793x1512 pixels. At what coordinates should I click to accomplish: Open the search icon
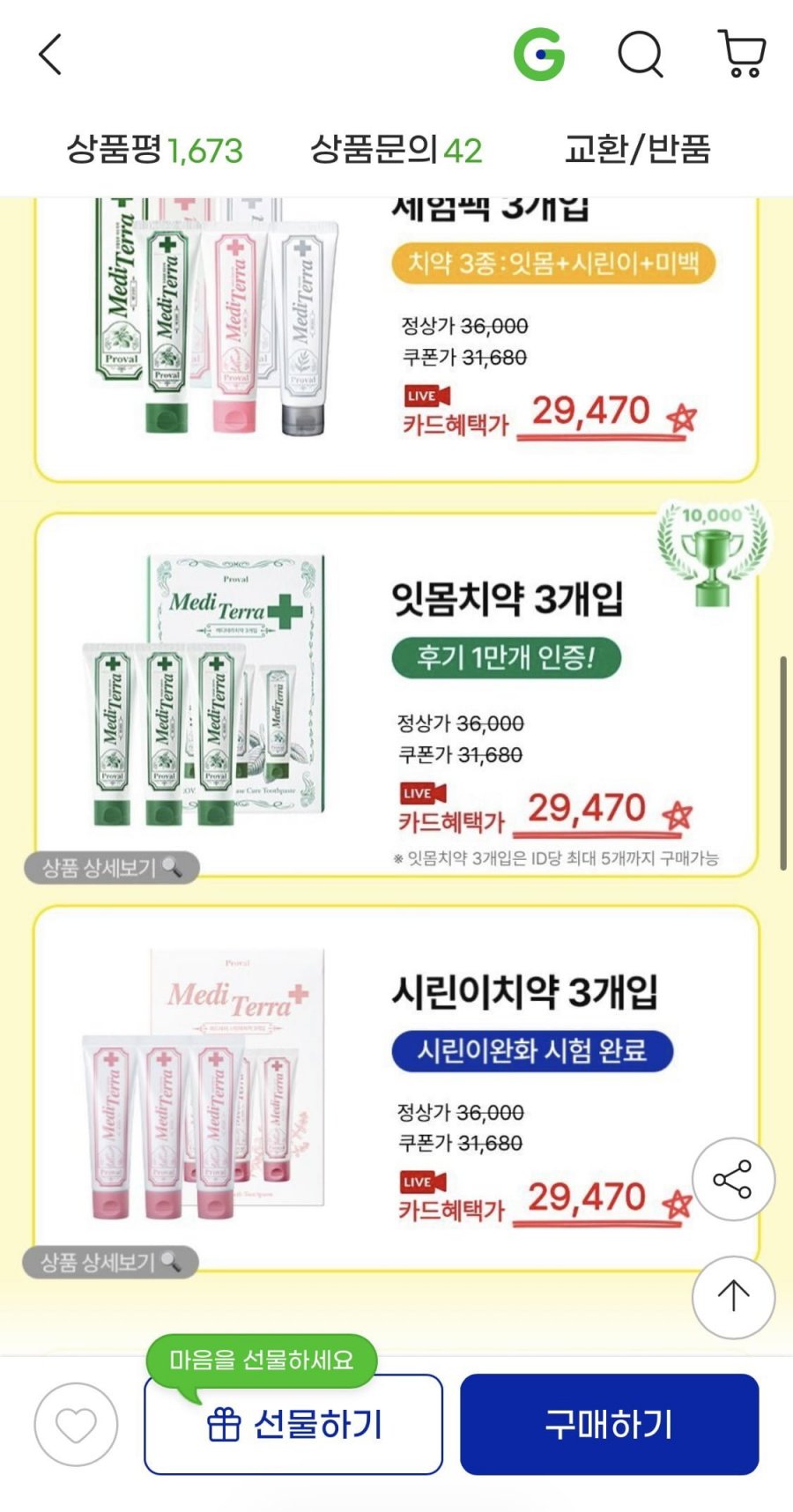tap(641, 55)
